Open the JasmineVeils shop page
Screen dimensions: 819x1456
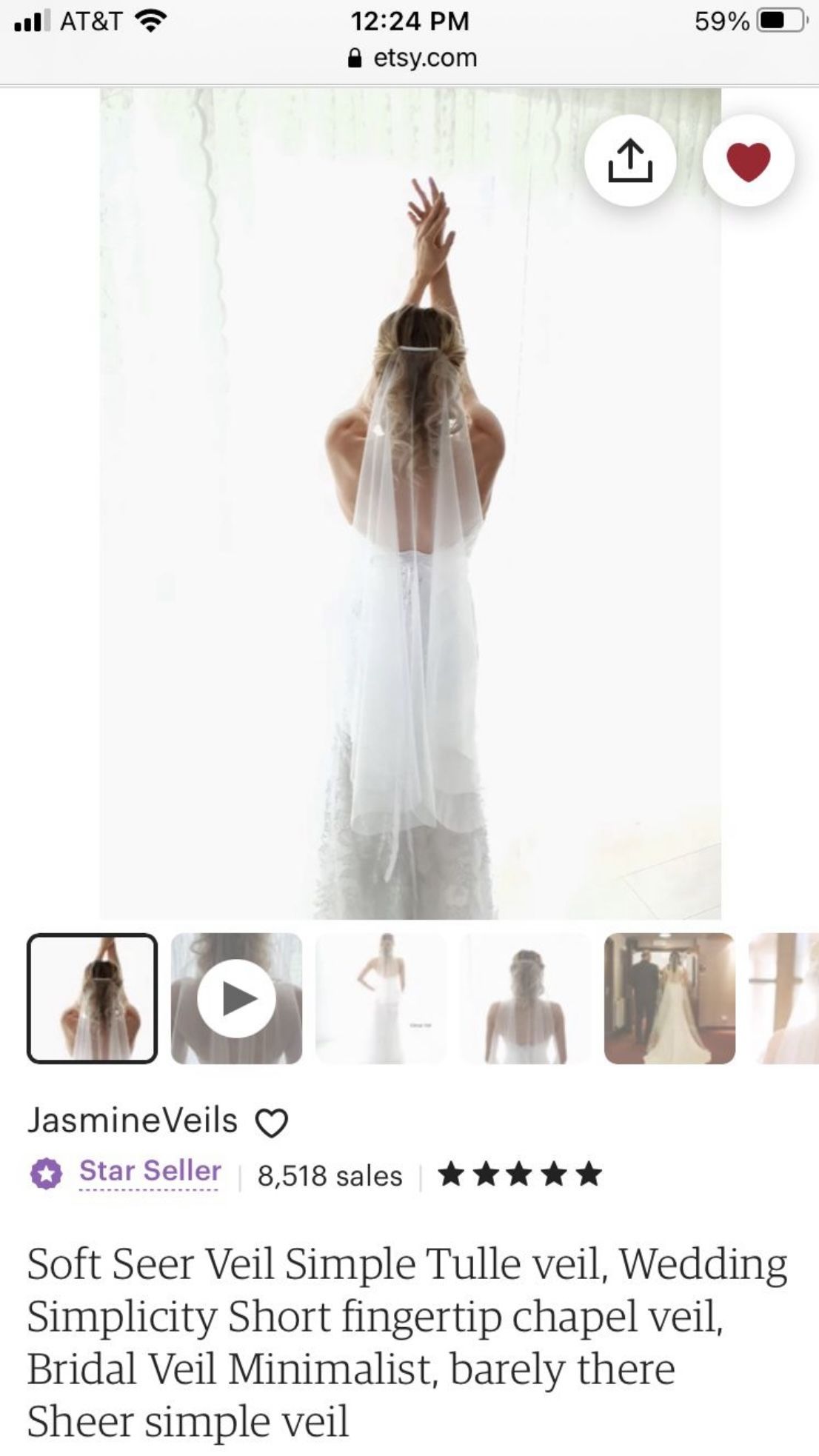tap(132, 1121)
